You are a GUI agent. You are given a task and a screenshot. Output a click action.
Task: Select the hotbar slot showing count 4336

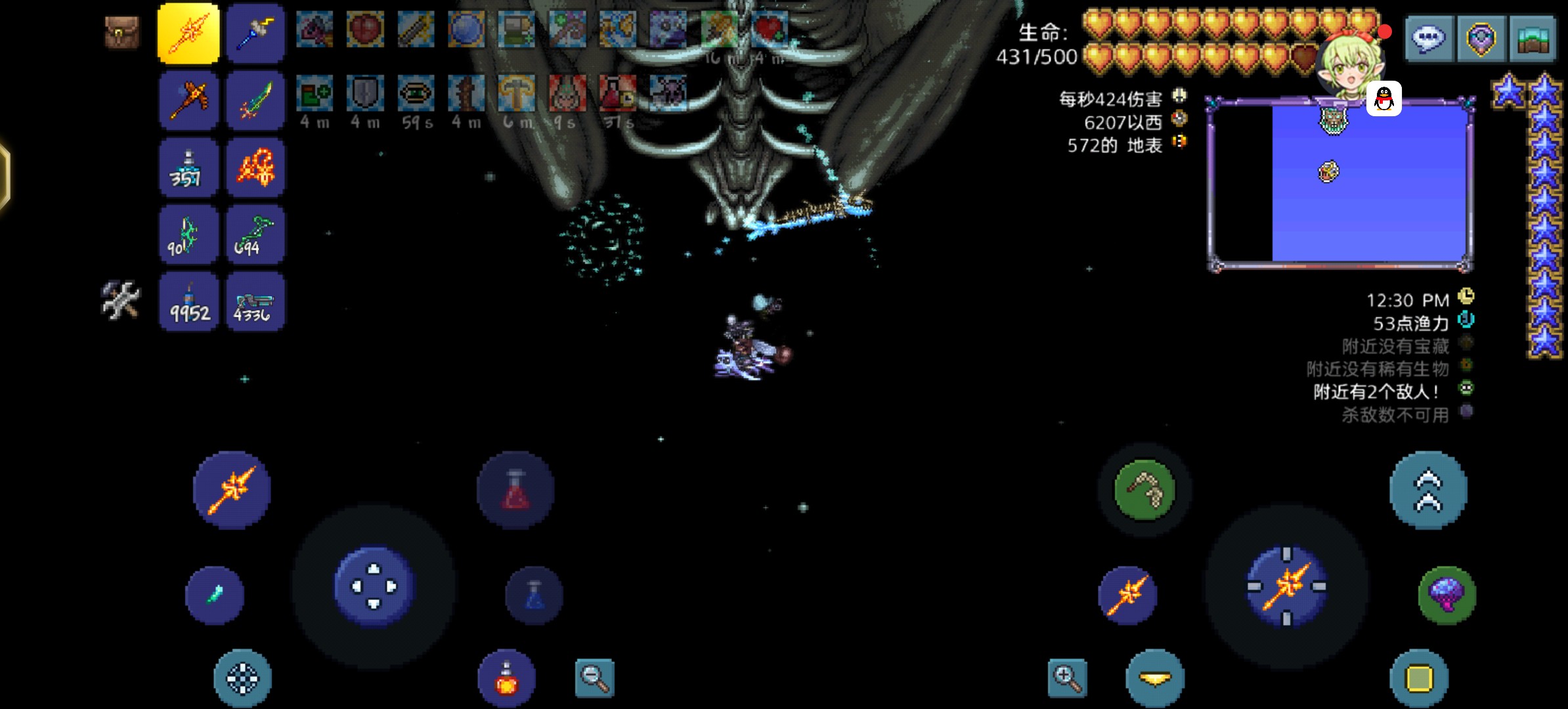point(255,303)
